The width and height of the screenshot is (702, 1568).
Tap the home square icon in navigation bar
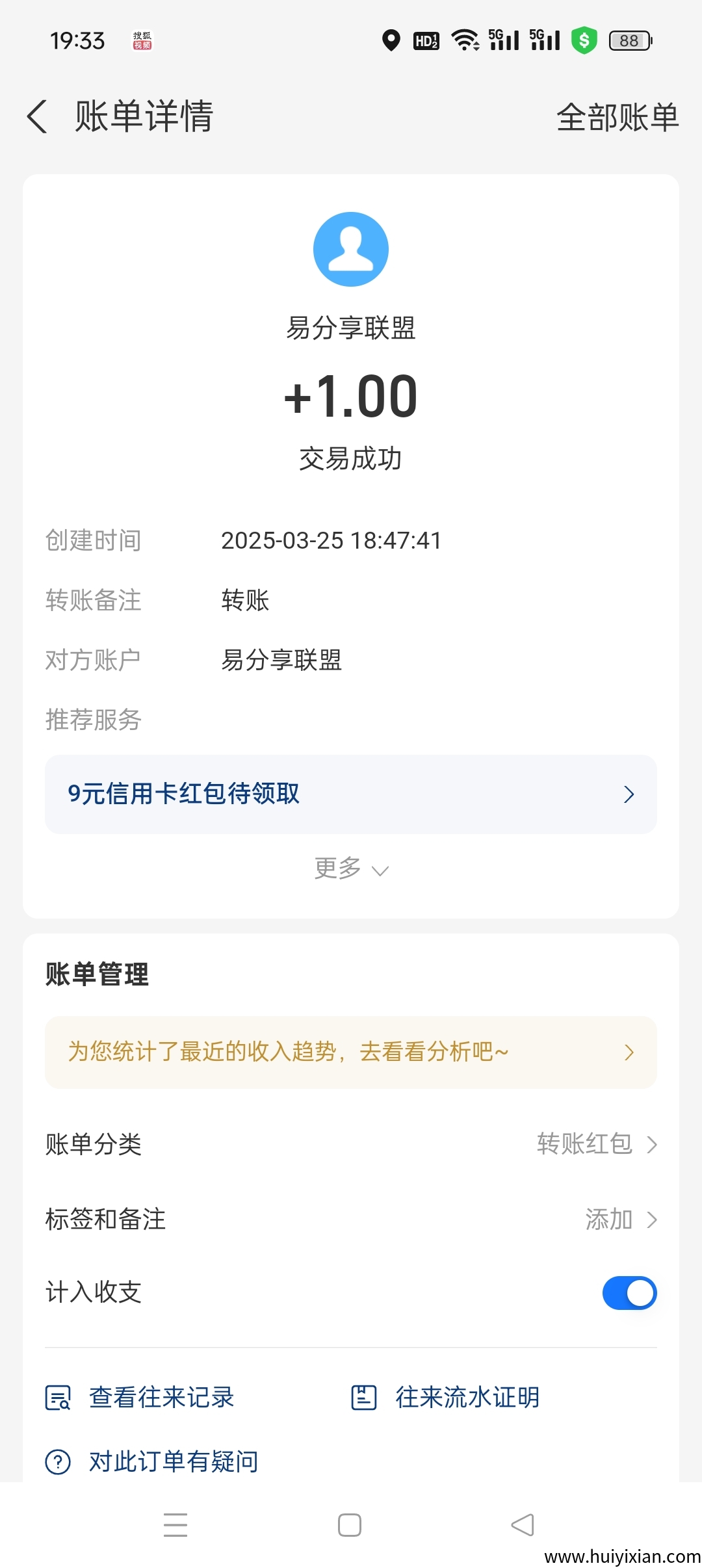[350, 1524]
